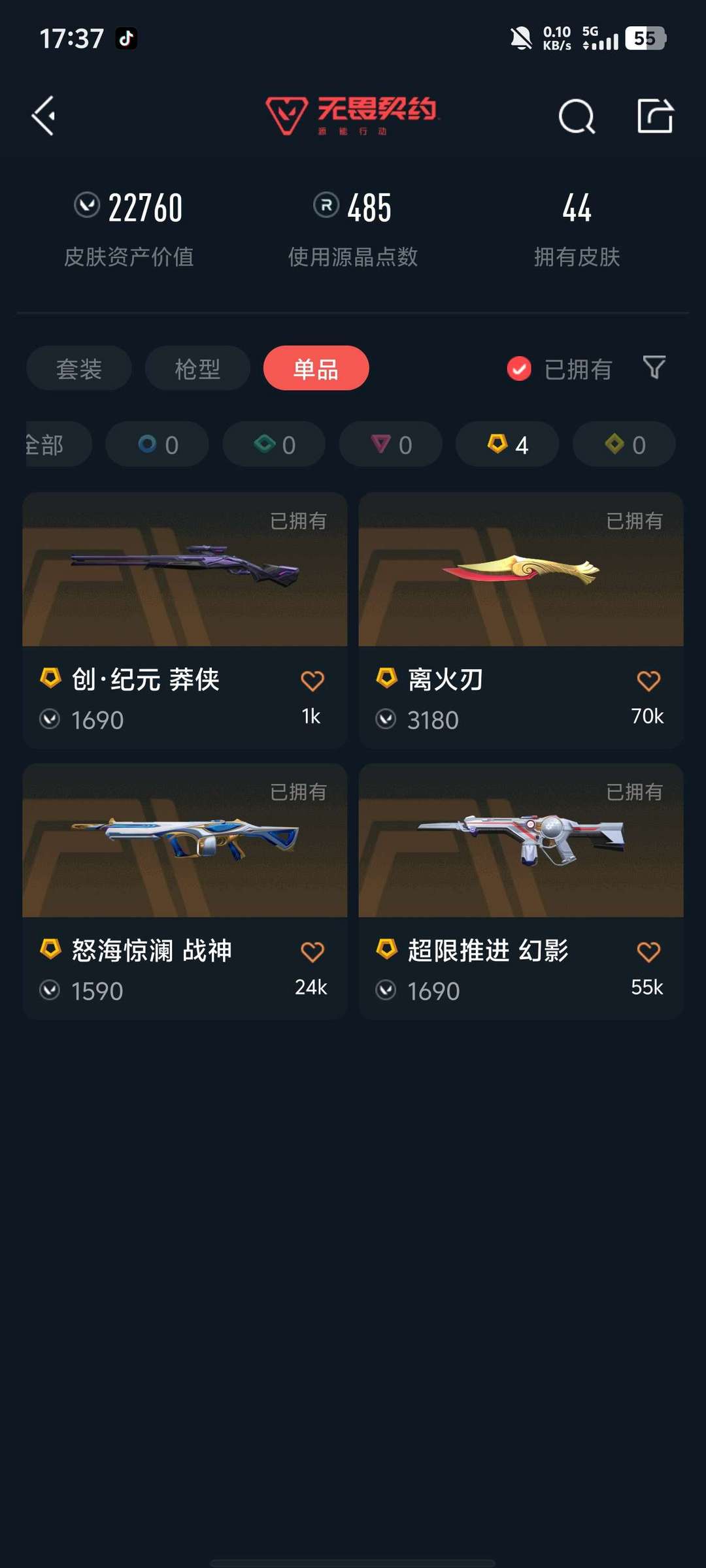706x1568 pixels.
Task: Tap the 全部 filter option
Action: point(46,444)
